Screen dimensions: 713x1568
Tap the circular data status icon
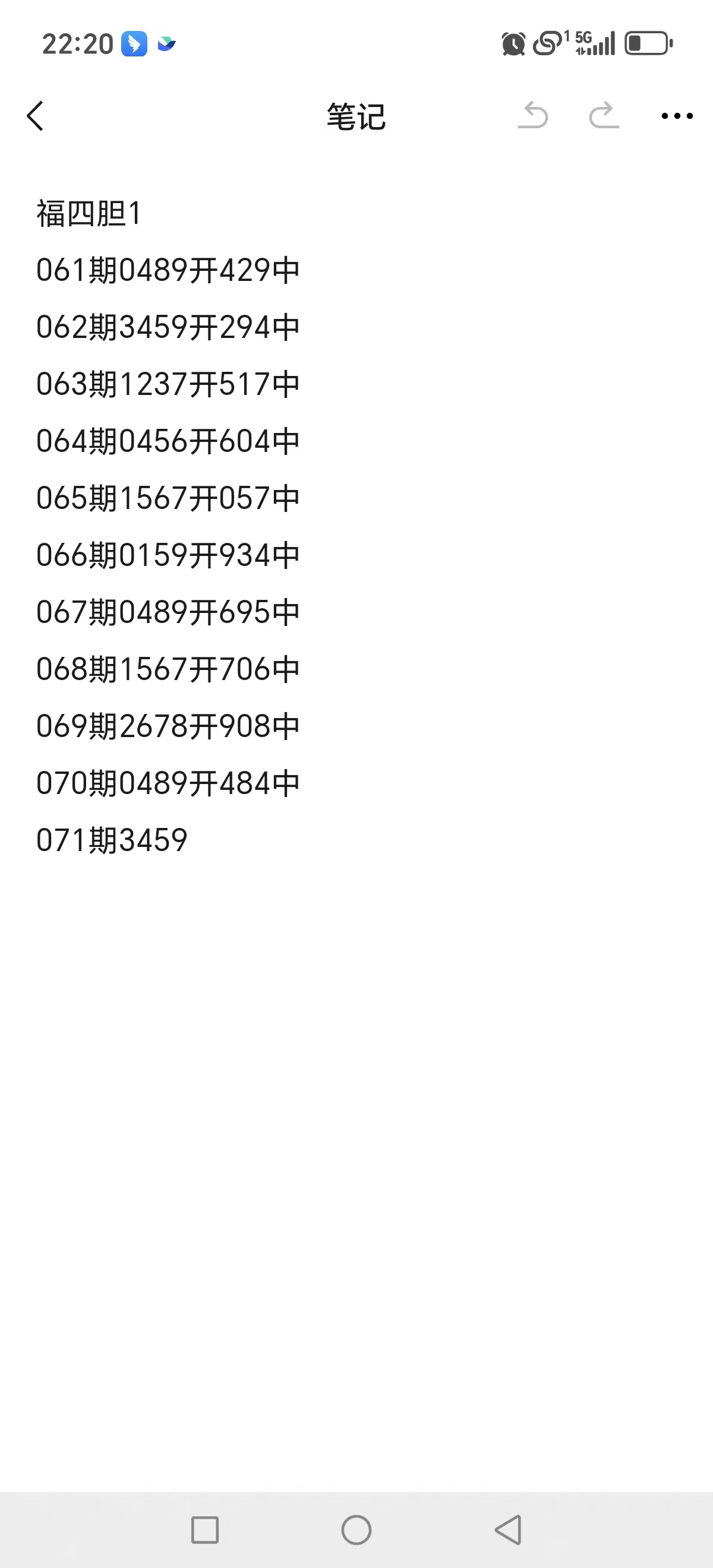click(547, 43)
